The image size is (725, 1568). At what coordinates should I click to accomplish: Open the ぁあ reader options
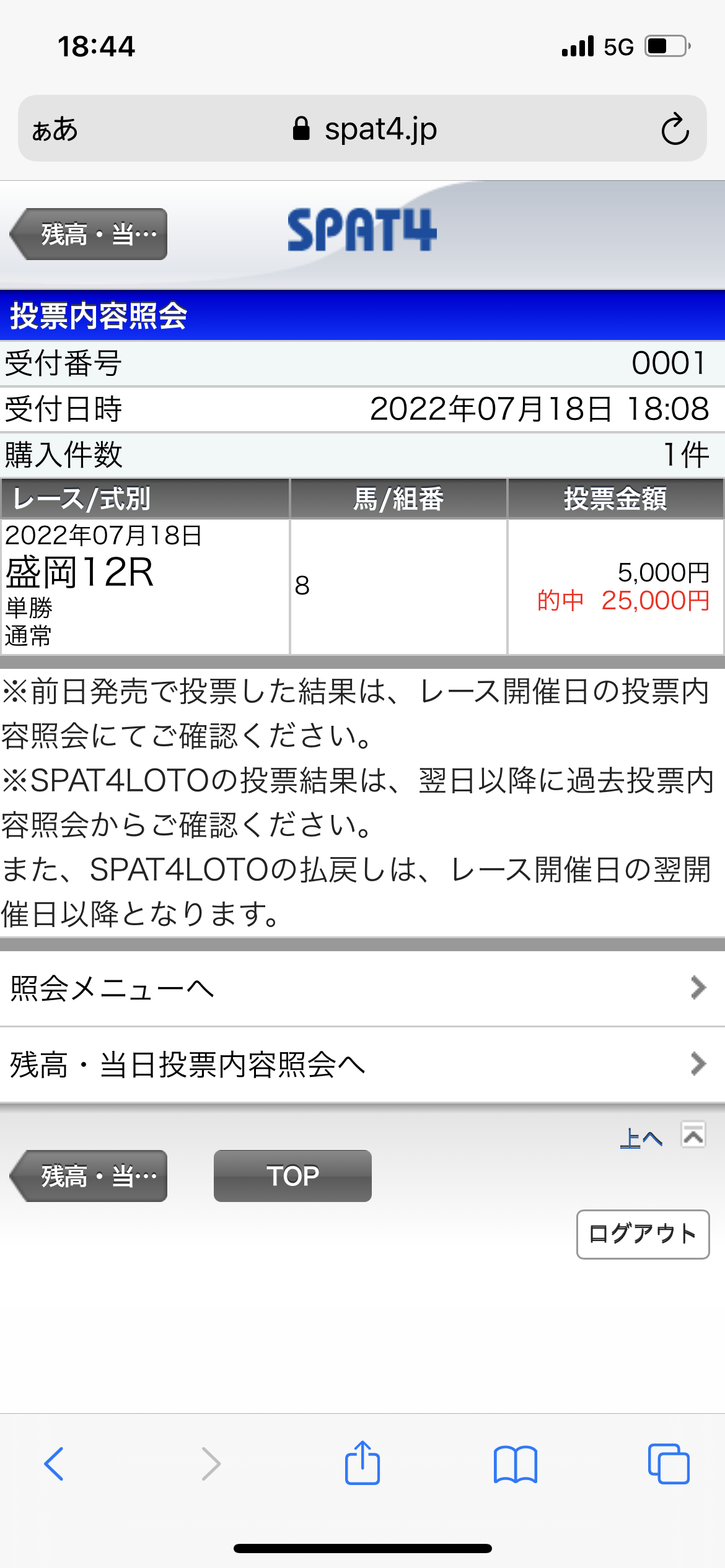tap(55, 129)
